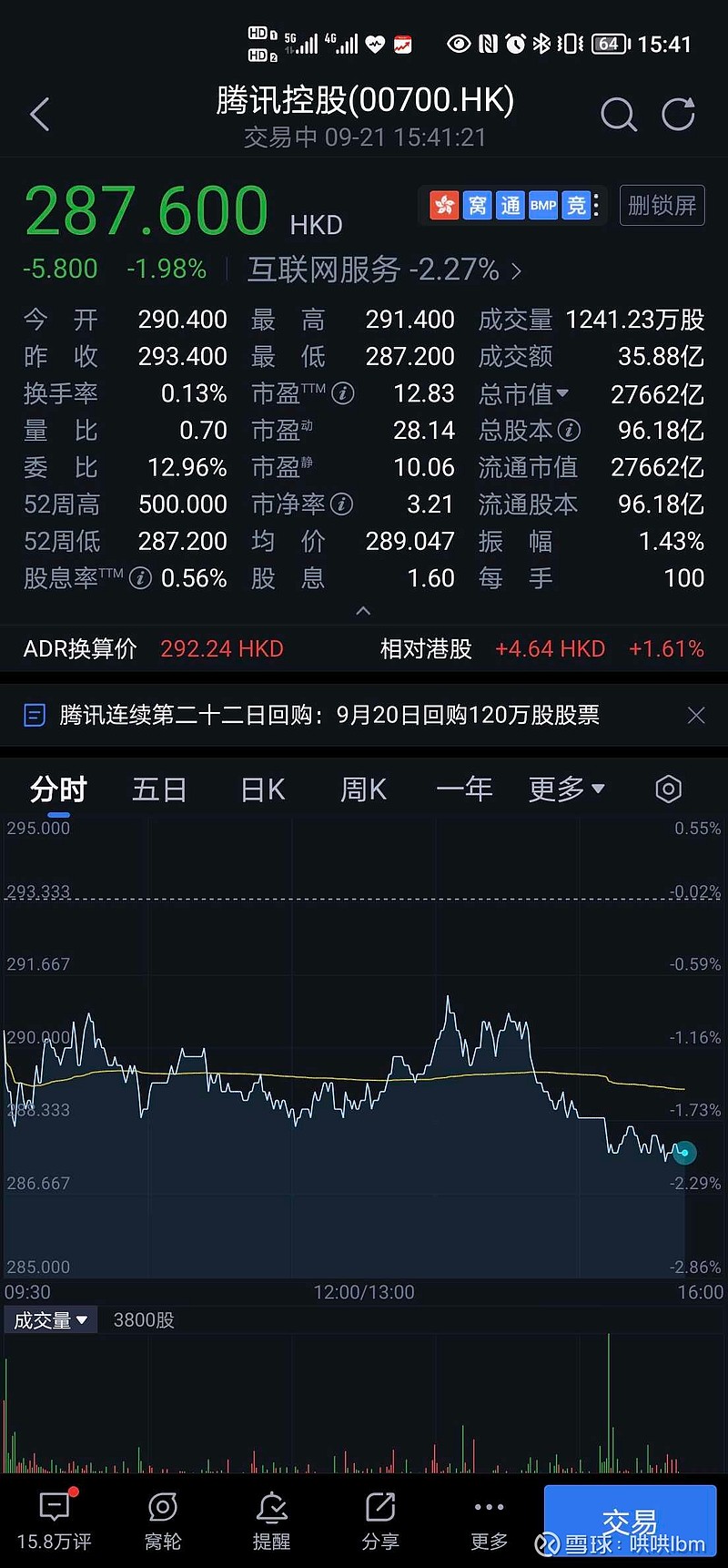Tap the 删锁屏 button

662,206
